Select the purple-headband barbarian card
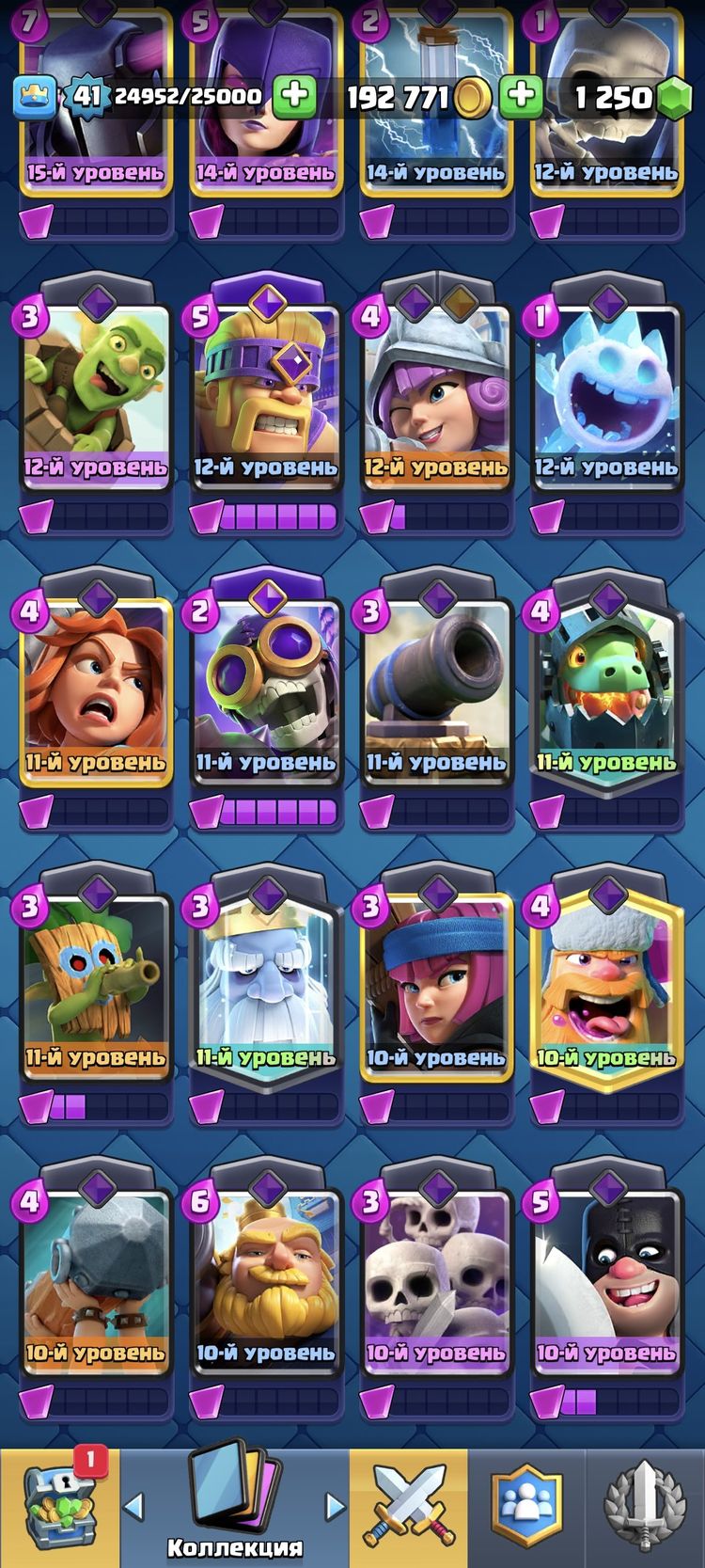 pos(265,395)
